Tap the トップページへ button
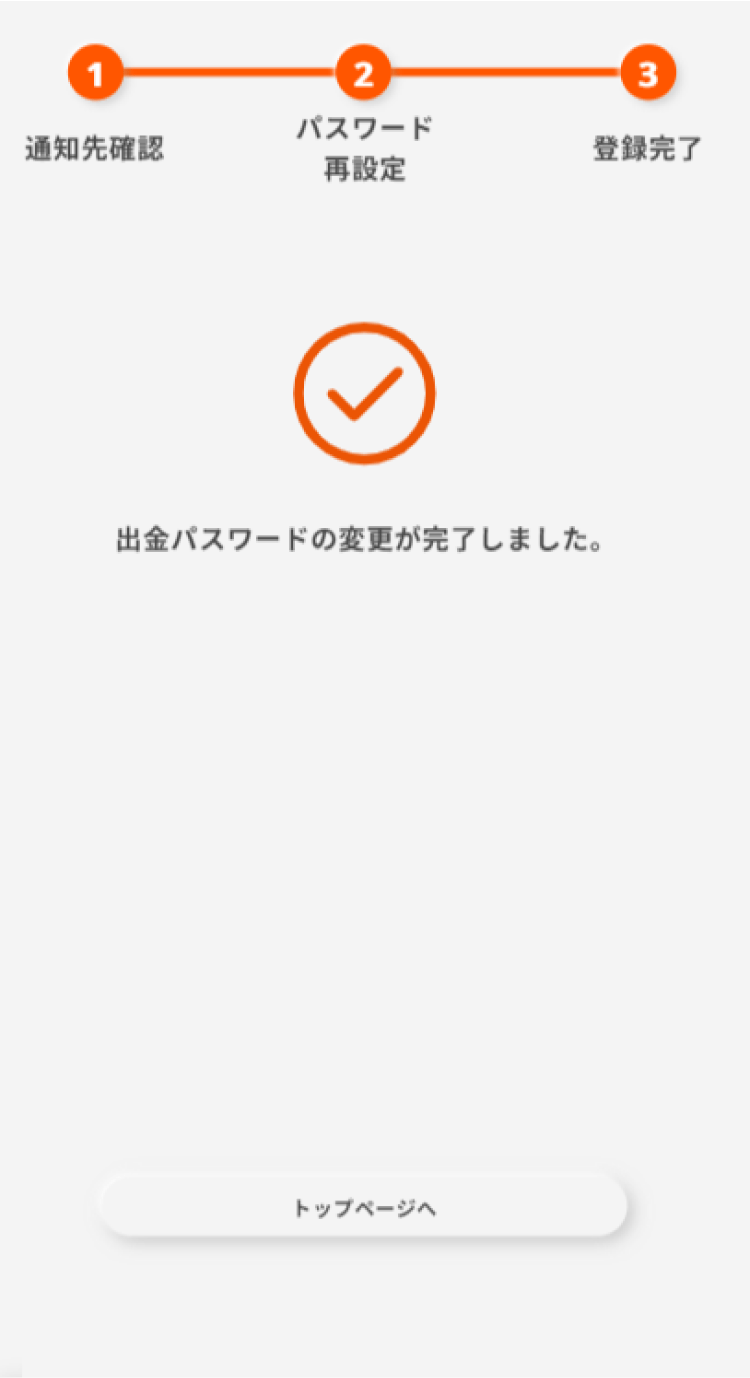Screen dimensions: 750x1378 tap(363, 1207)
